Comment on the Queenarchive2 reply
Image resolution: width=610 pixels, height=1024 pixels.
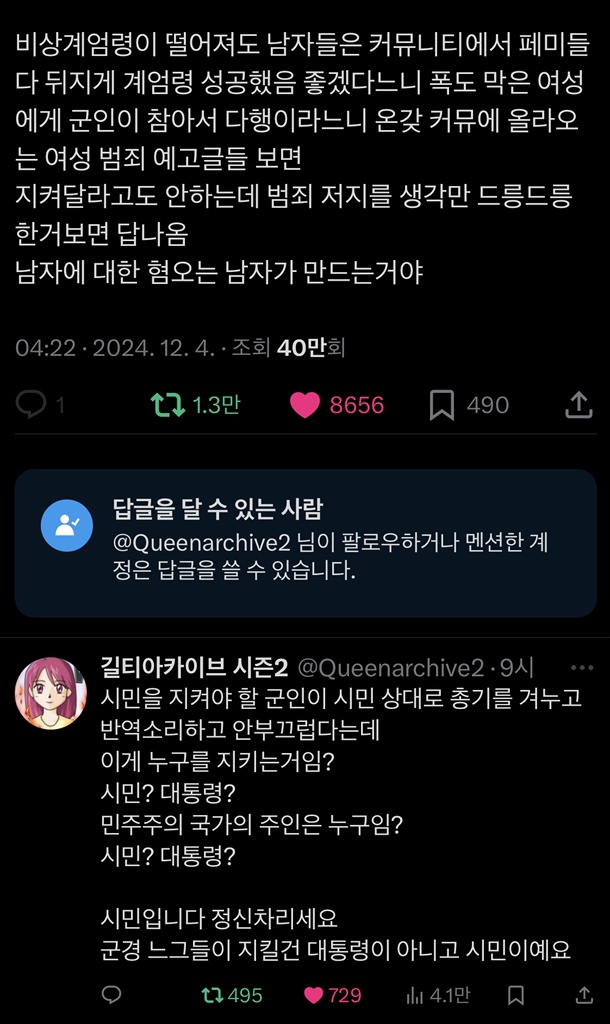click(x=112, y=995)
